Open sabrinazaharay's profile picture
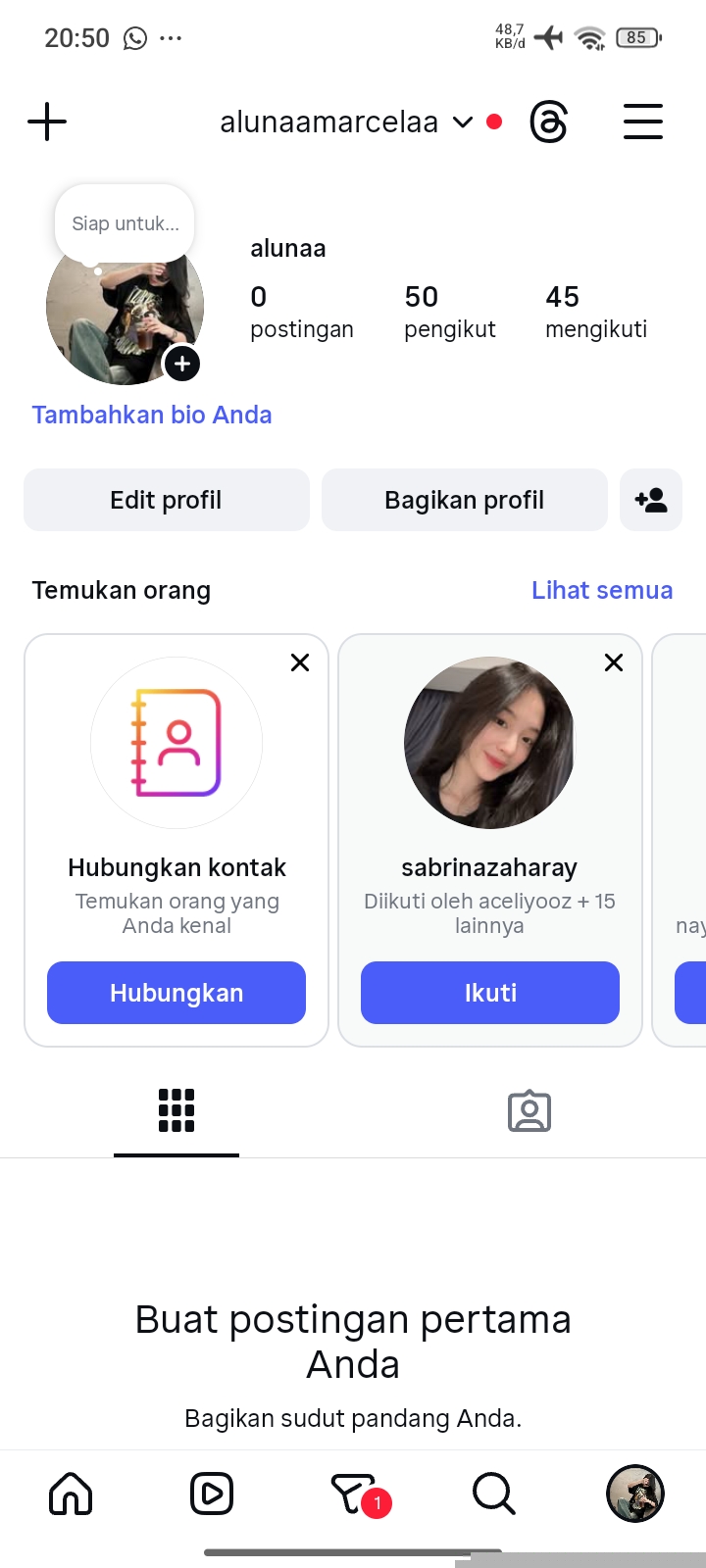Image resolution: width=706 pixels, height=1568 pixels. (489, 743)
